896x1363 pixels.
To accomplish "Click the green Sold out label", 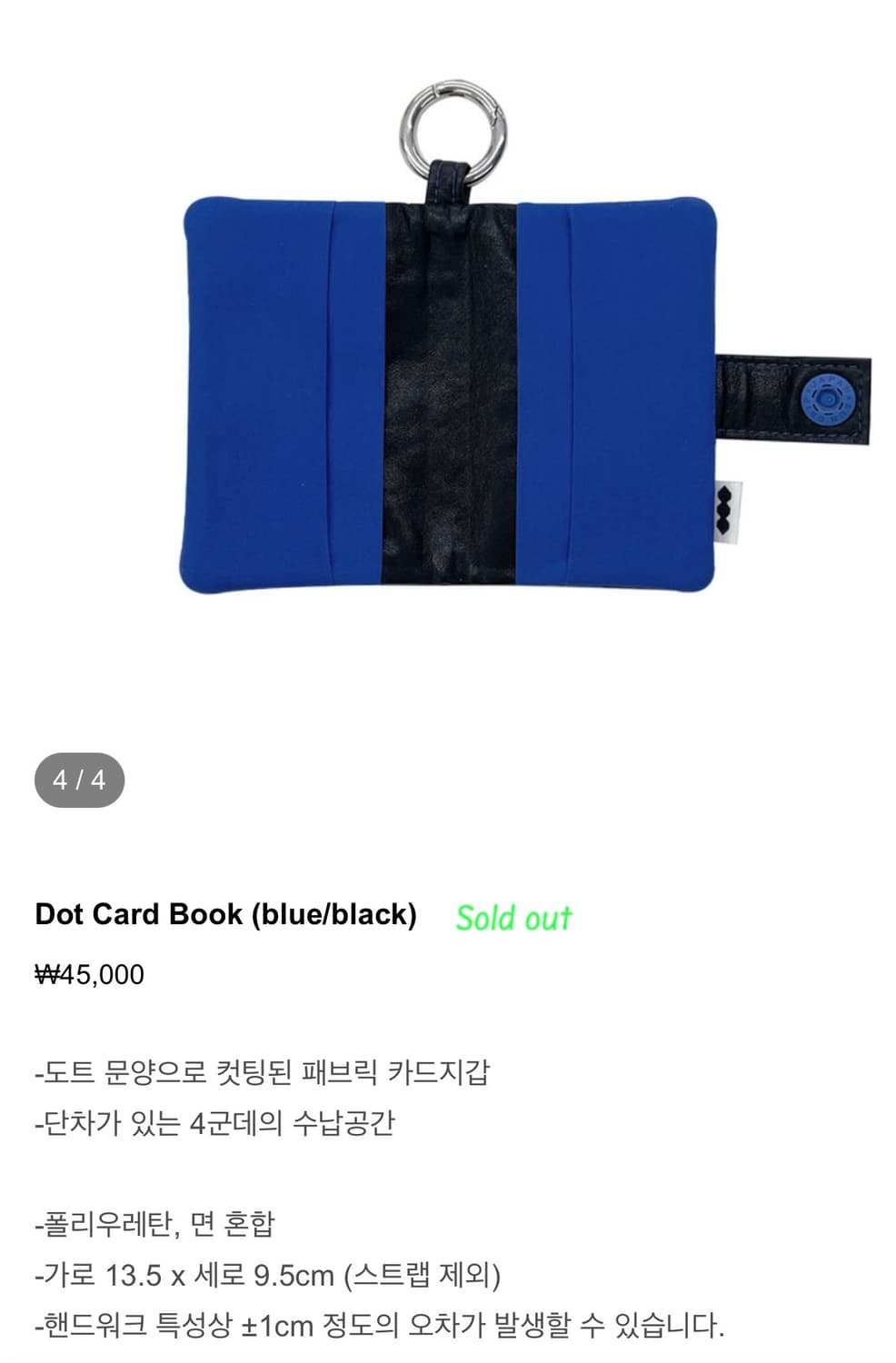I will tap(514, 918).
